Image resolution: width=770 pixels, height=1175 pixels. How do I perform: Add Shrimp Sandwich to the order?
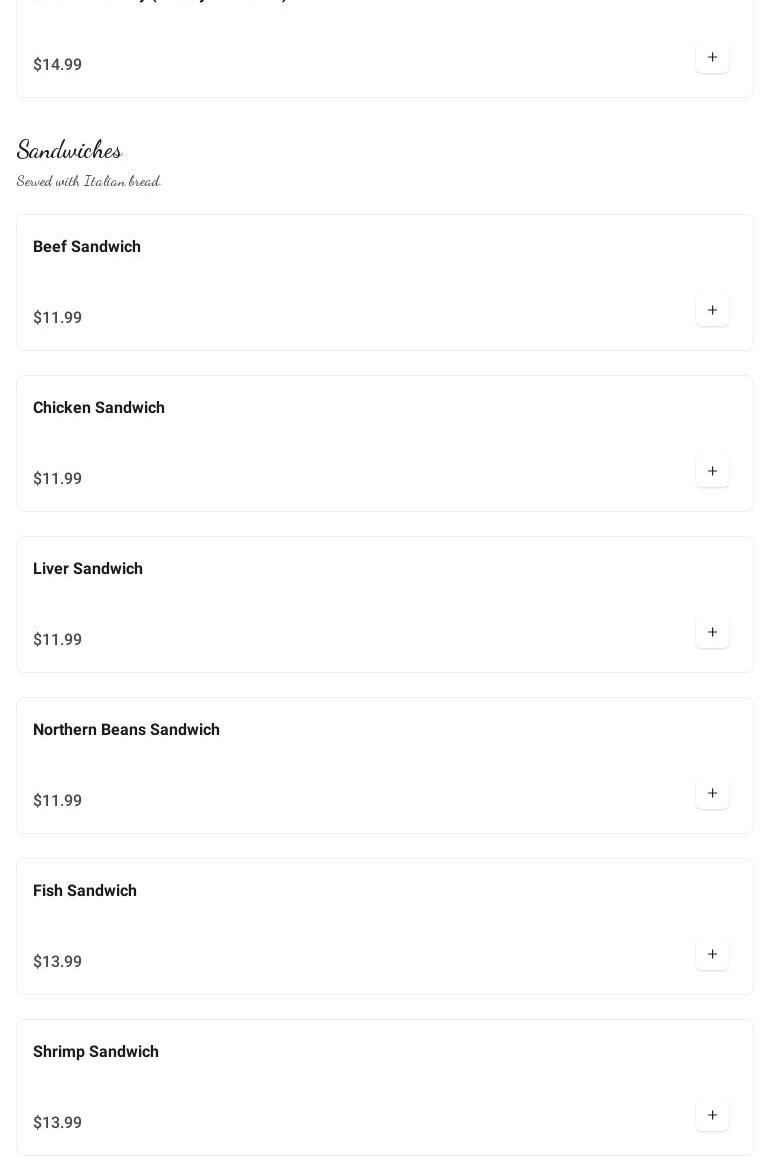click(712, 1116)
